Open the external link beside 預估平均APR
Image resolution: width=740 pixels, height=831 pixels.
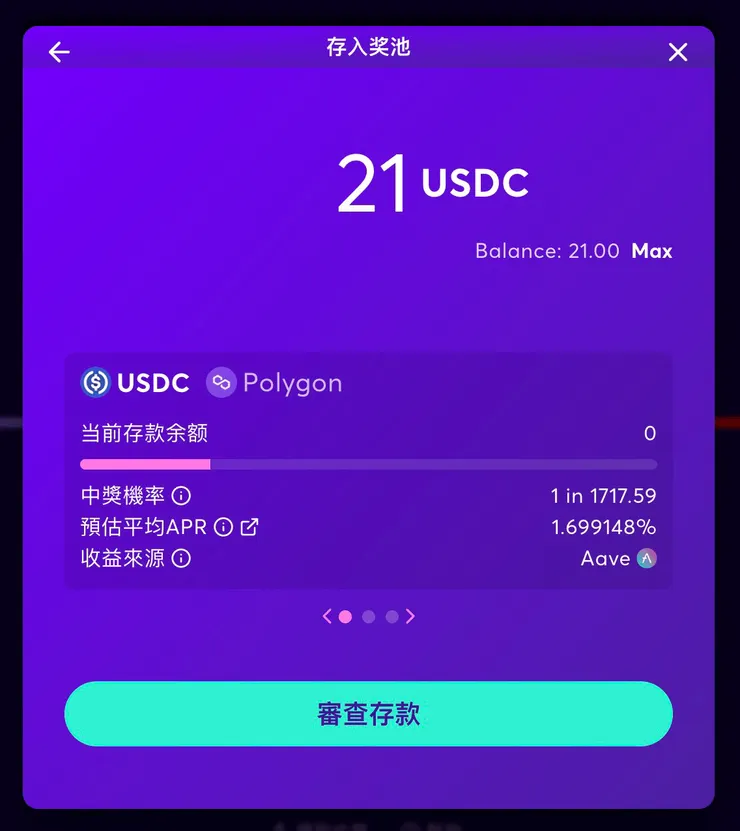click(249, 527)
